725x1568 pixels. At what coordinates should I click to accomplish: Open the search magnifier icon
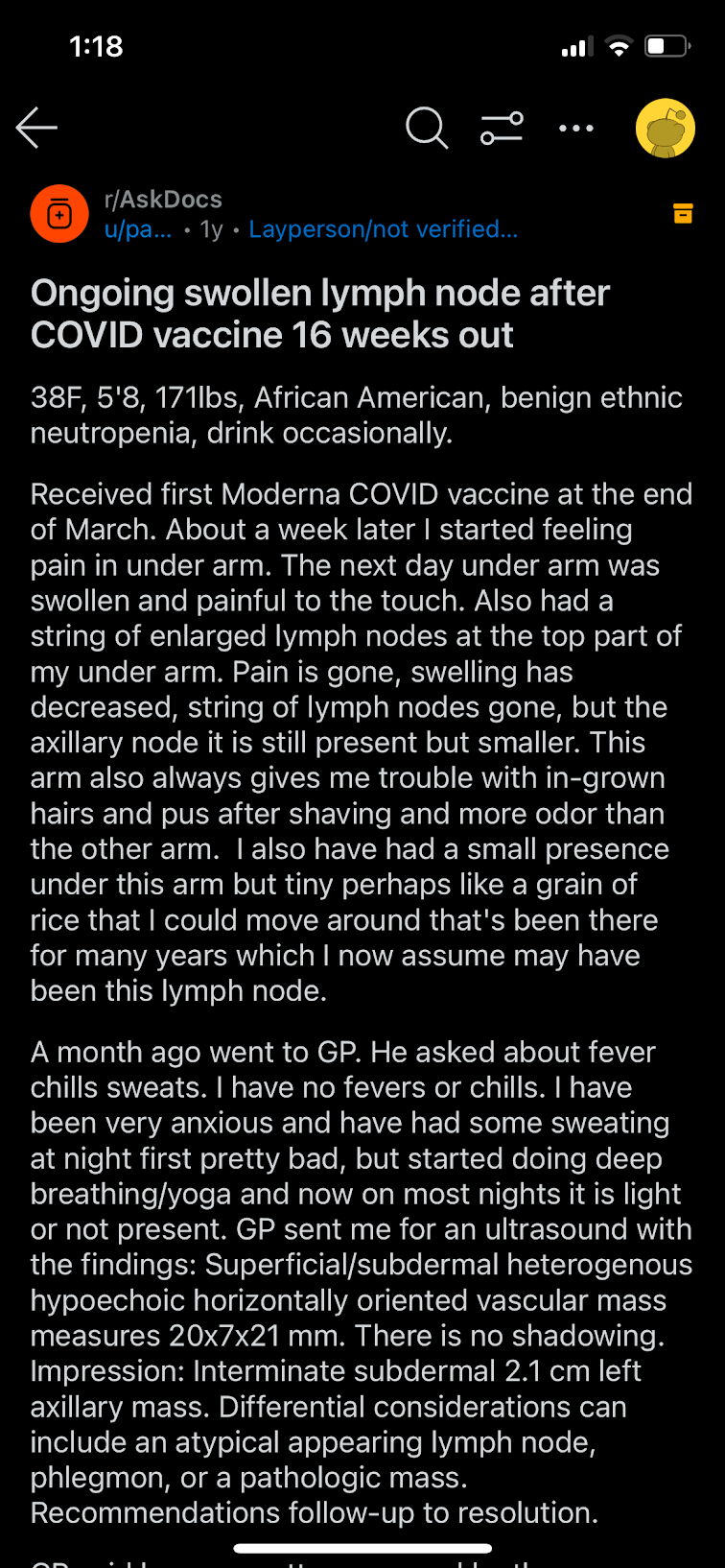[427, 128]
